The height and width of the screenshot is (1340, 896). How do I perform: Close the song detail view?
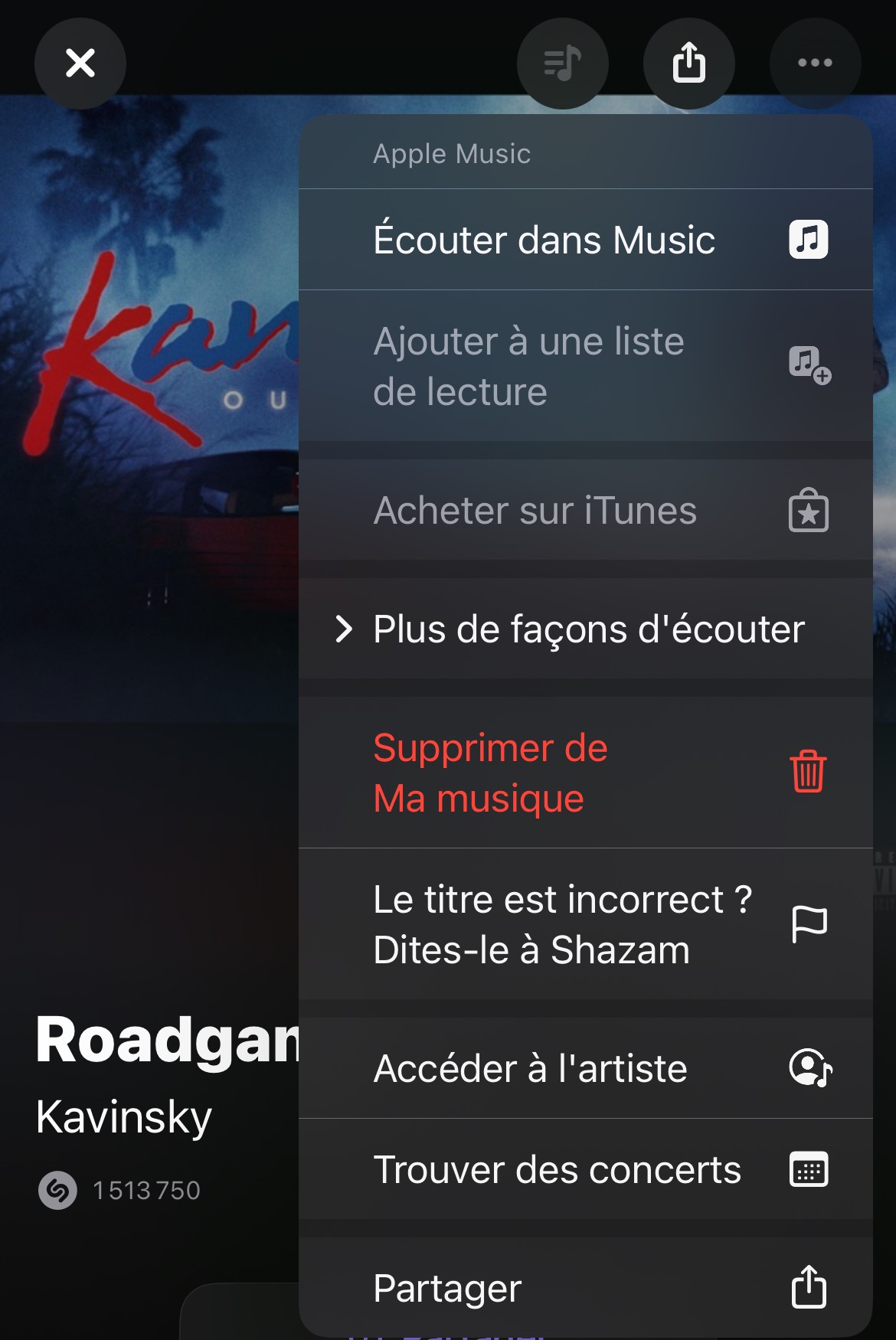click(x=80, y=63)
